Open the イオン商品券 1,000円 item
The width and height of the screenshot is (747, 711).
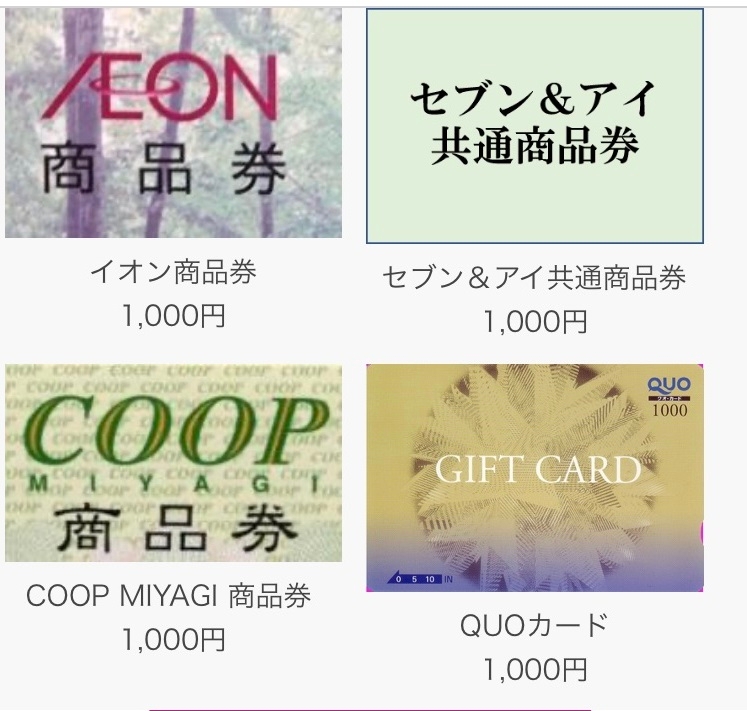click(173, 122)
